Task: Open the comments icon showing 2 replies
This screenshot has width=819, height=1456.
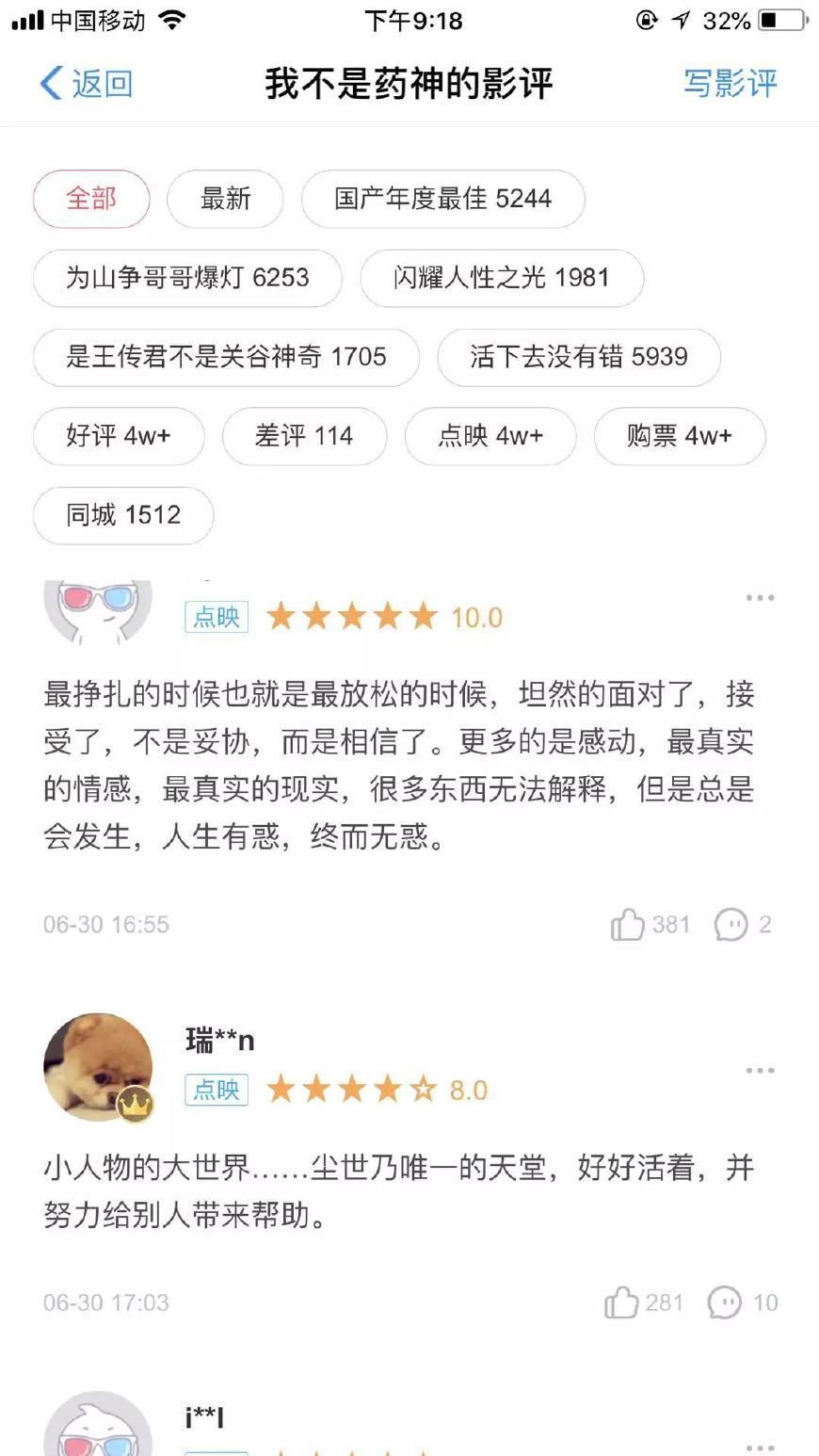Action: pos(730,924)
